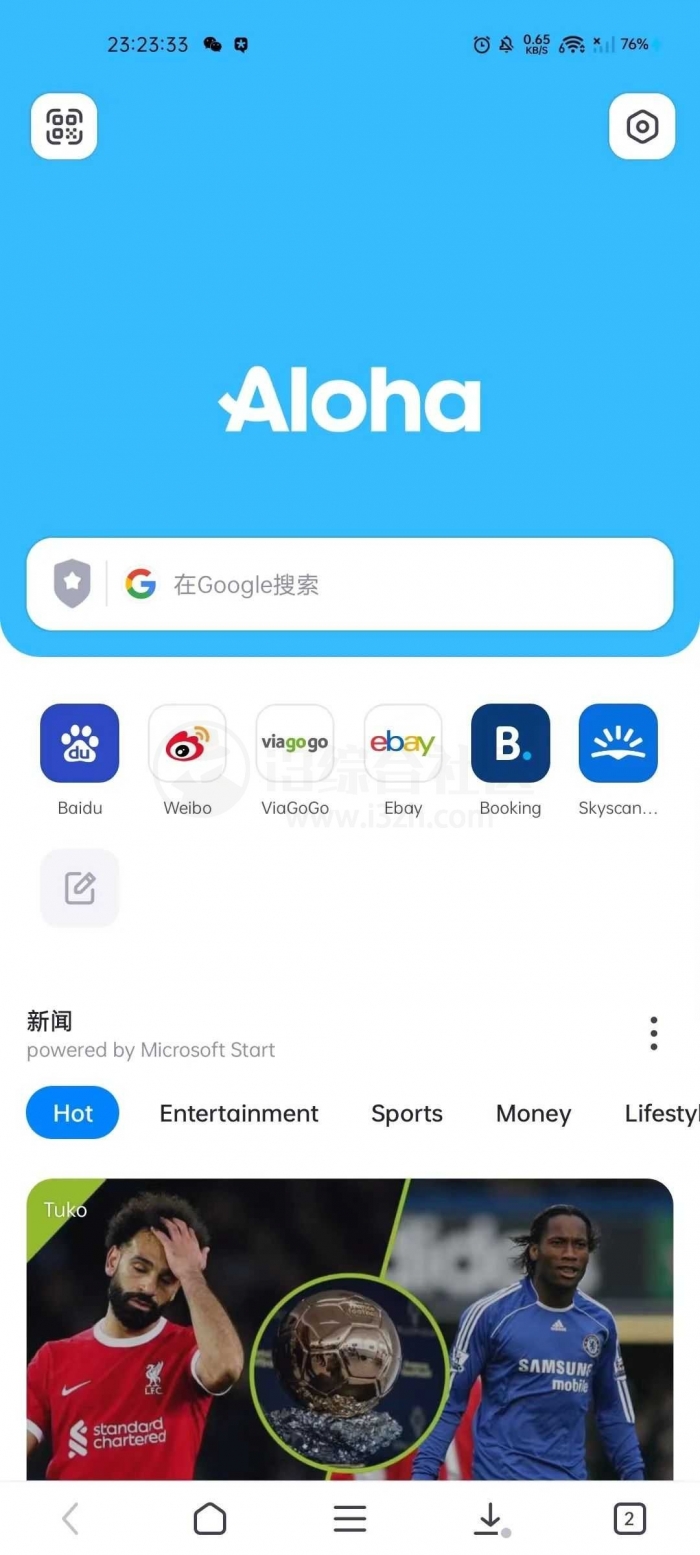700x1555 pixels.
Task: Open the Tuko football news card
Action: pos(349,1330)
